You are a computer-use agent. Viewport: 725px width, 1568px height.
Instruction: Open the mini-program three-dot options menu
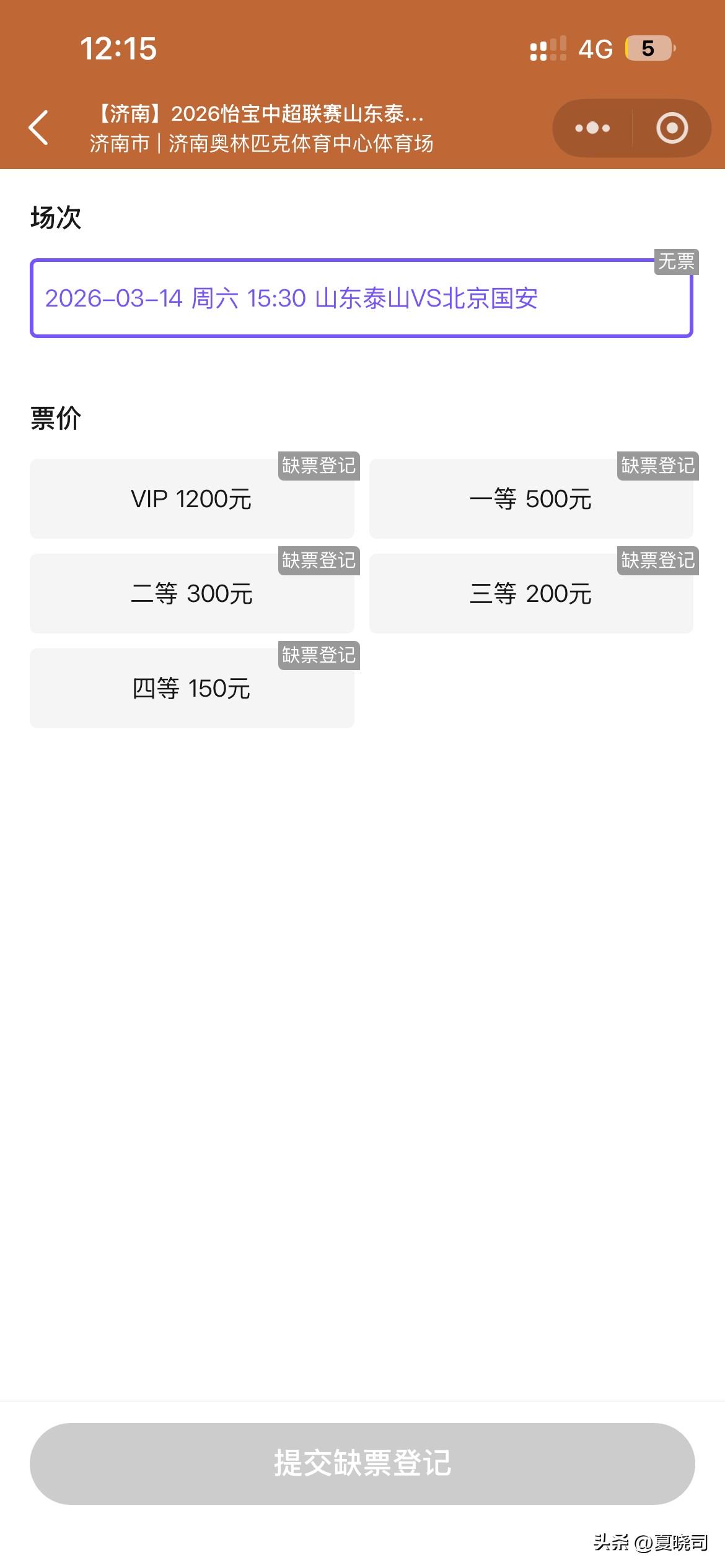click(x=591, y=128)
